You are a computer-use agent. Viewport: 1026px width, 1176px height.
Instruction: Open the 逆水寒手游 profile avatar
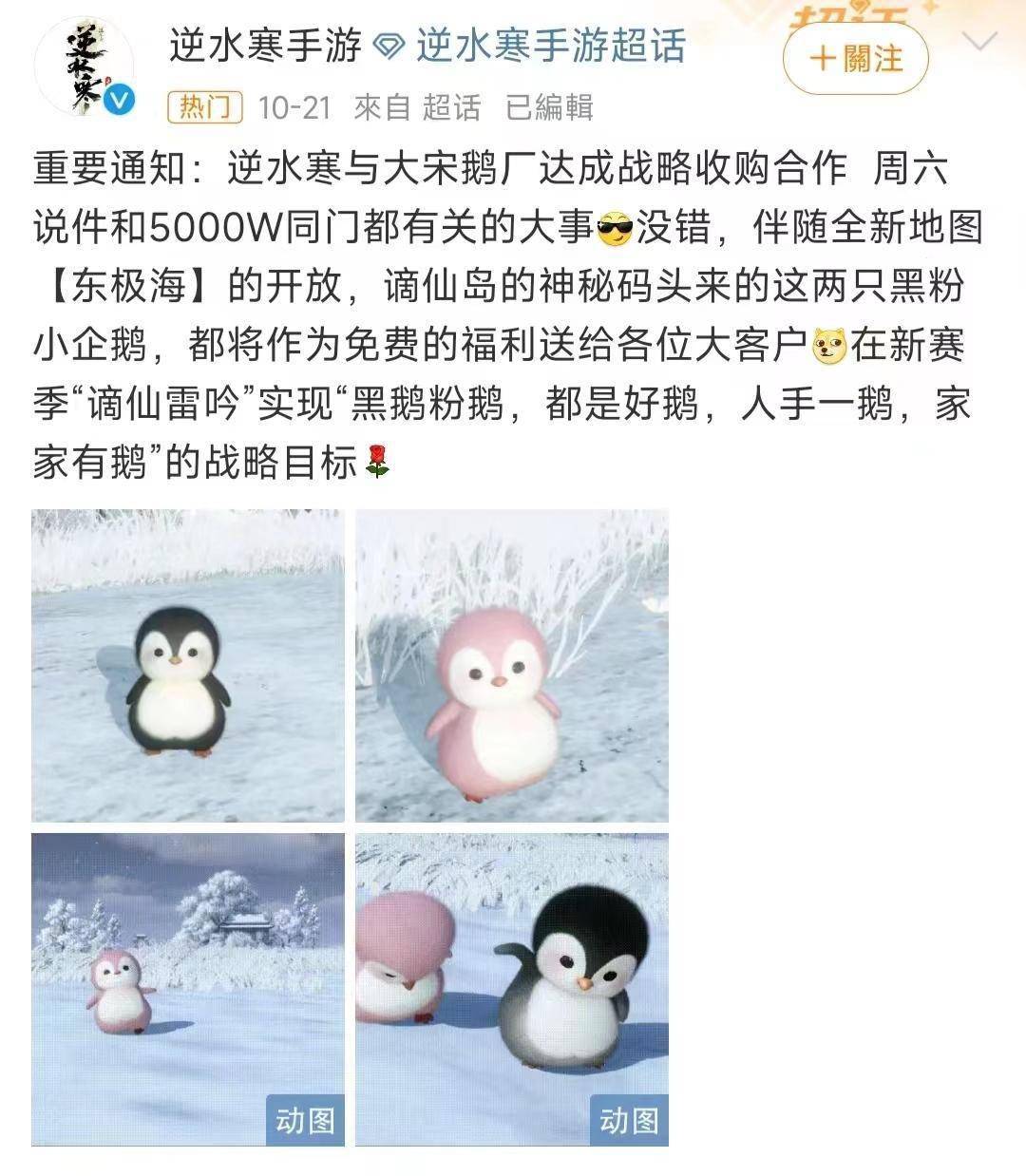tap(85, 66)
